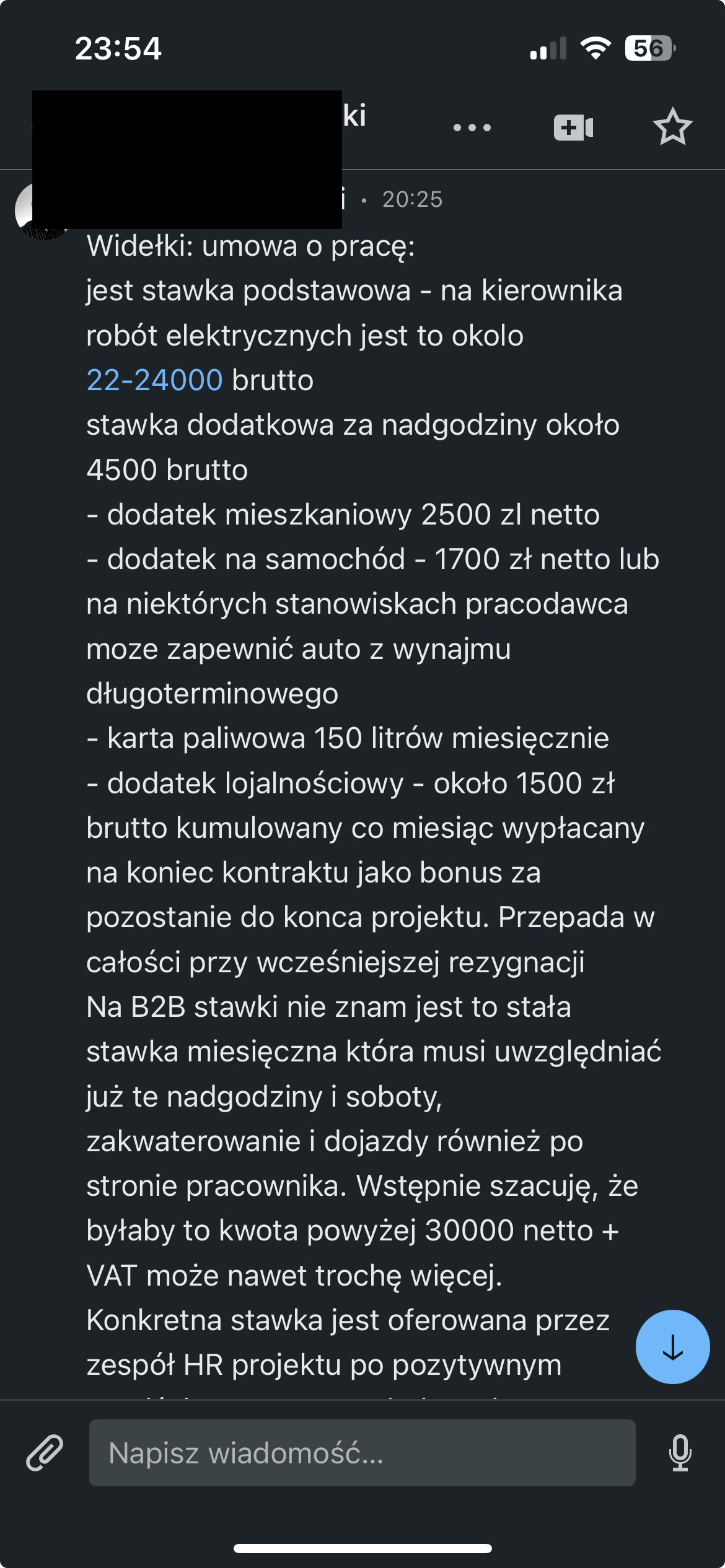Image resolution: width=725 pixels, height=1568 pixels.
Task: Open the three-dot overflow menu
Action: tap(472, 128)
